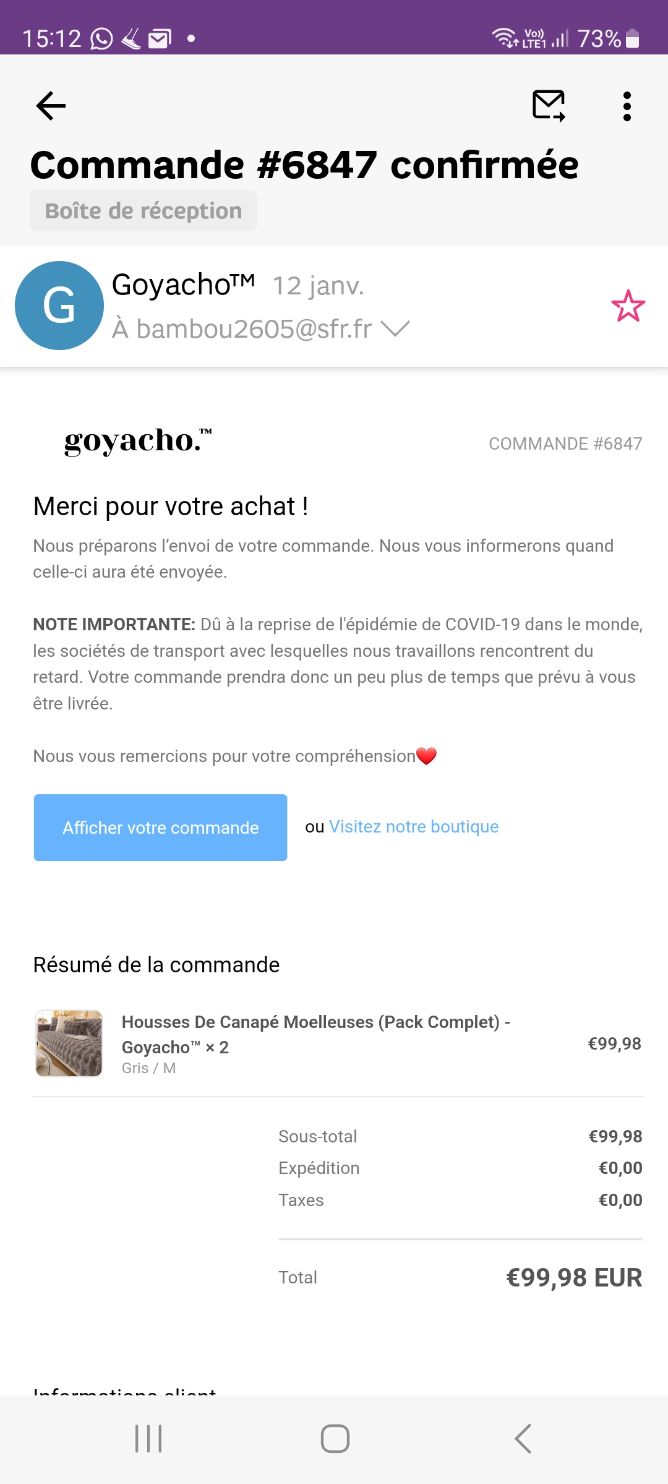Open the Visitez notre boutique link
Image resolution: width=668 pixels, height=1484 pixels.
(x=413, y=827)
